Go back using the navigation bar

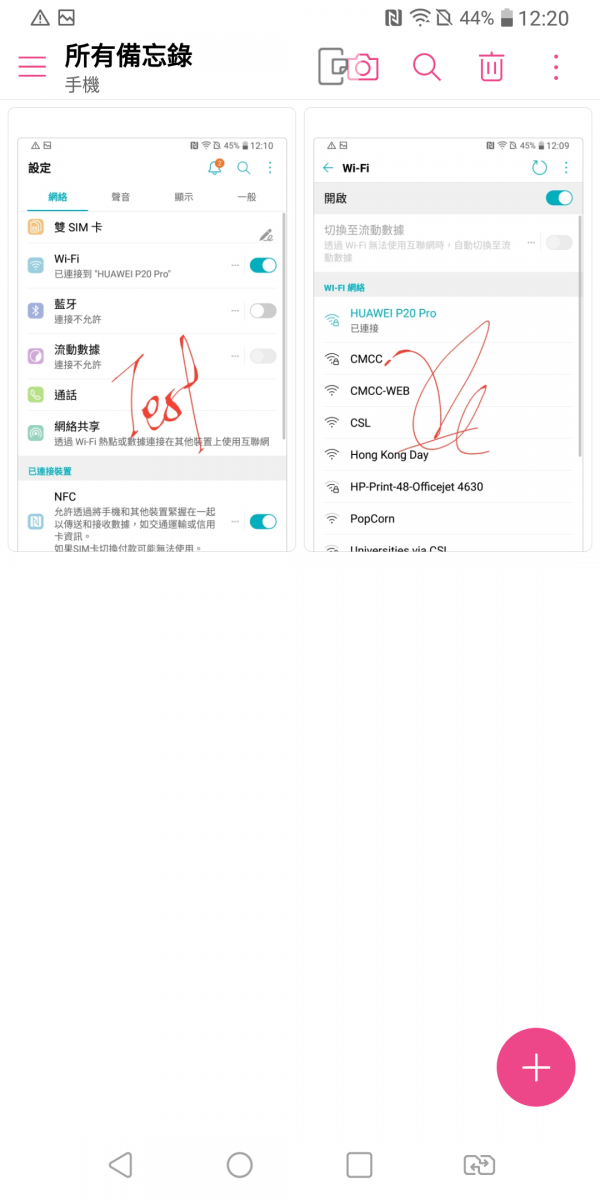pos(120,1164)
